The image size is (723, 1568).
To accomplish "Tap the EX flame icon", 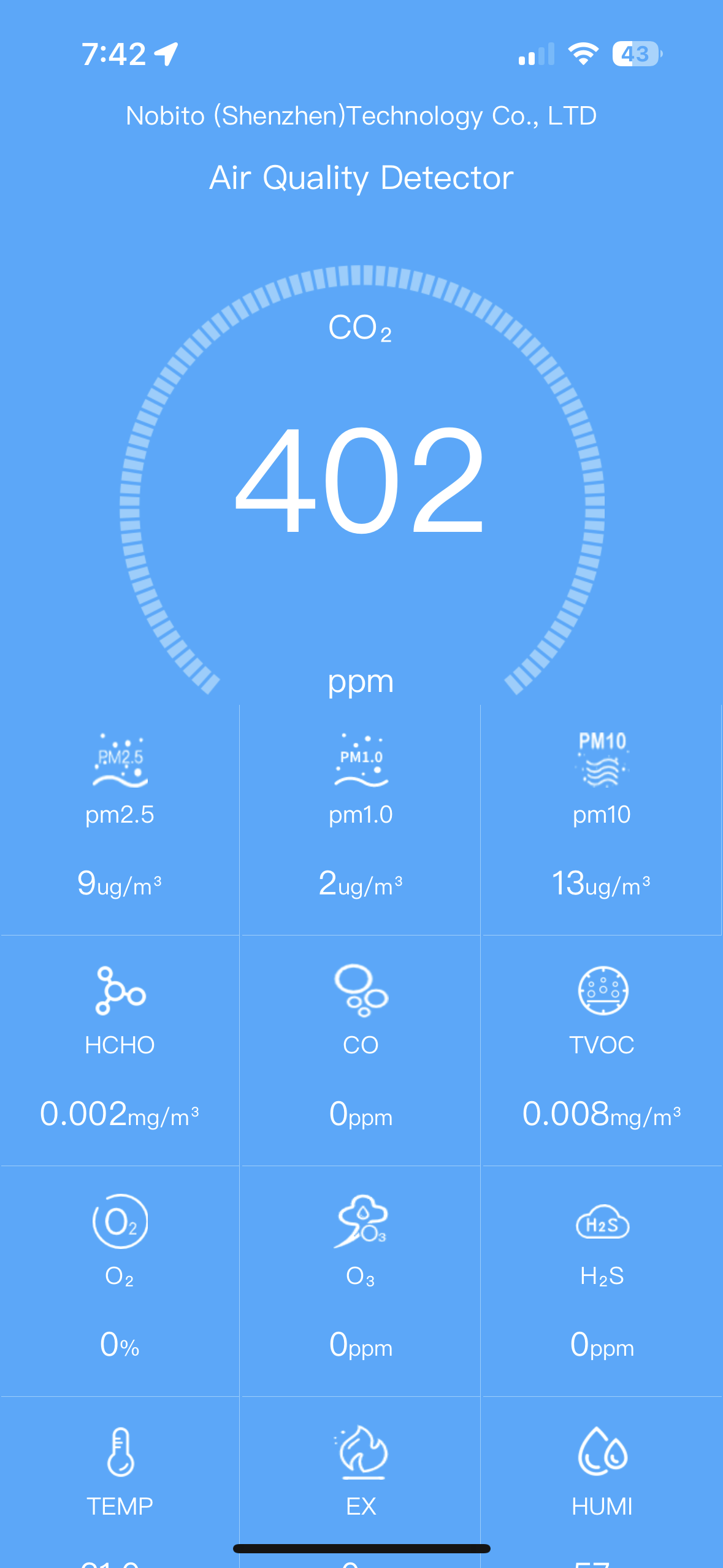I will pos(361,1451).
